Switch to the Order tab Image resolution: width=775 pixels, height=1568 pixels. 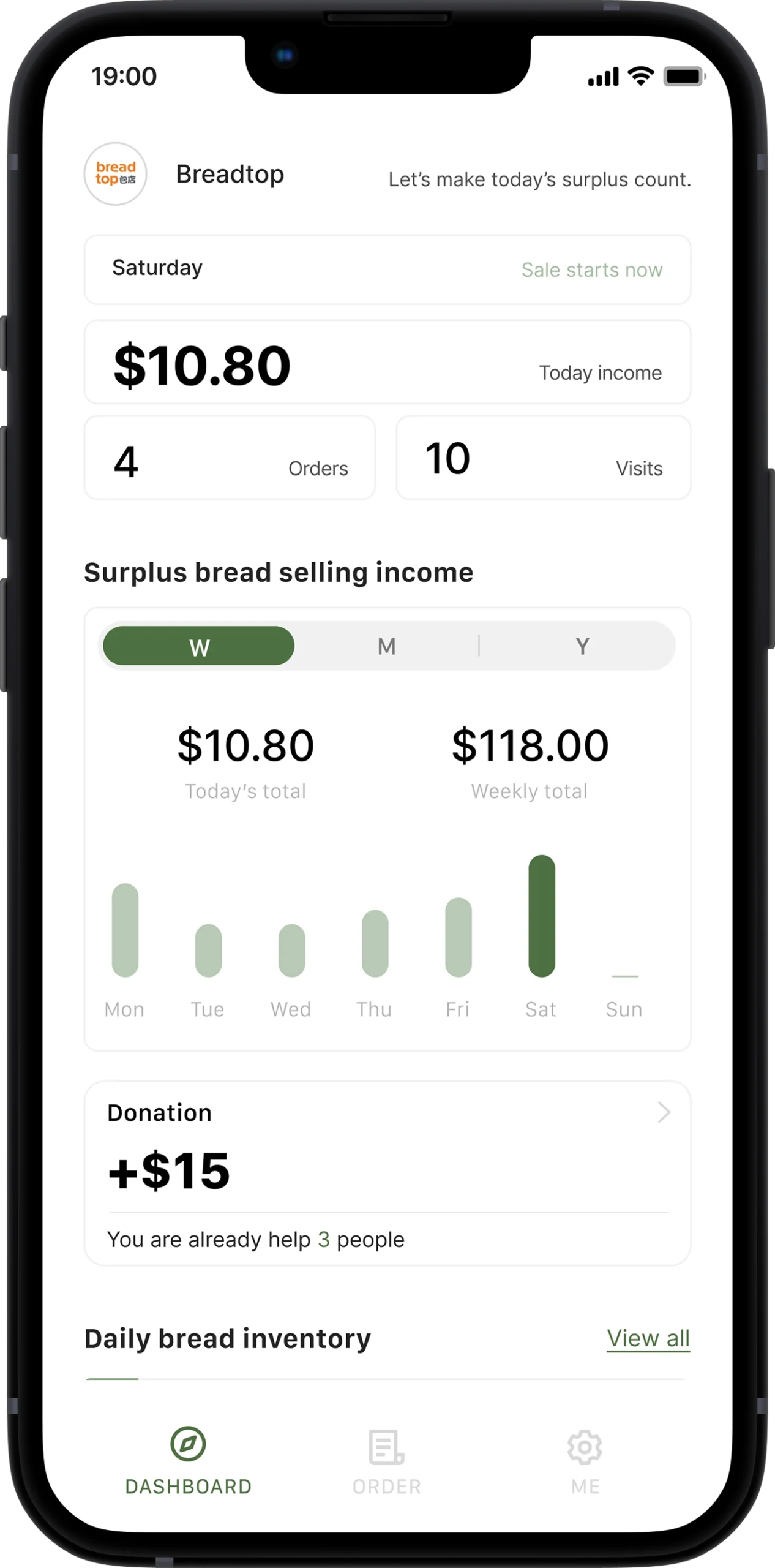pos(386,1461)
